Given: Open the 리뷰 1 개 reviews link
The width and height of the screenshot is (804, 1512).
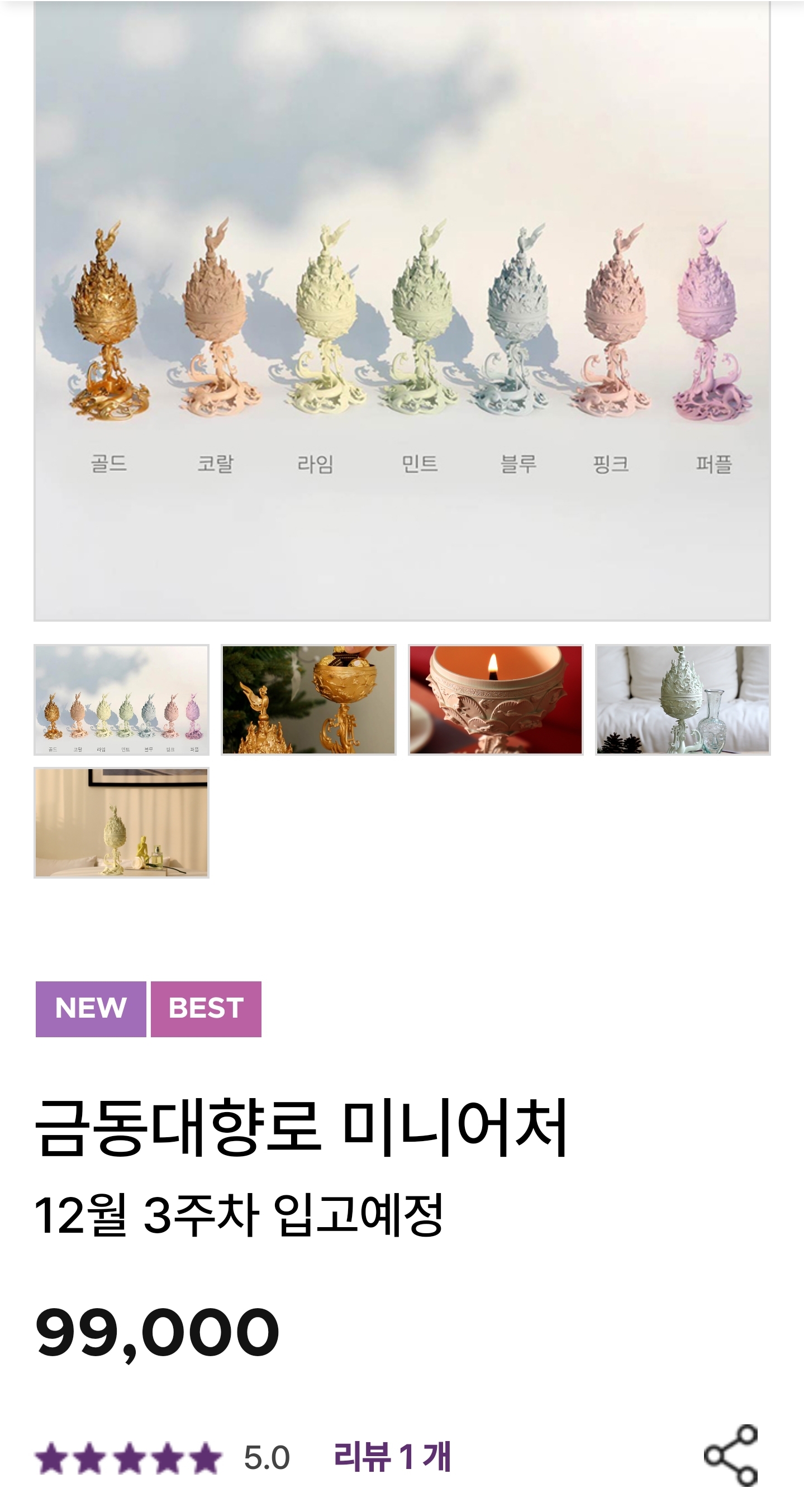Looking at the screenshot, I should (392, 1457).
